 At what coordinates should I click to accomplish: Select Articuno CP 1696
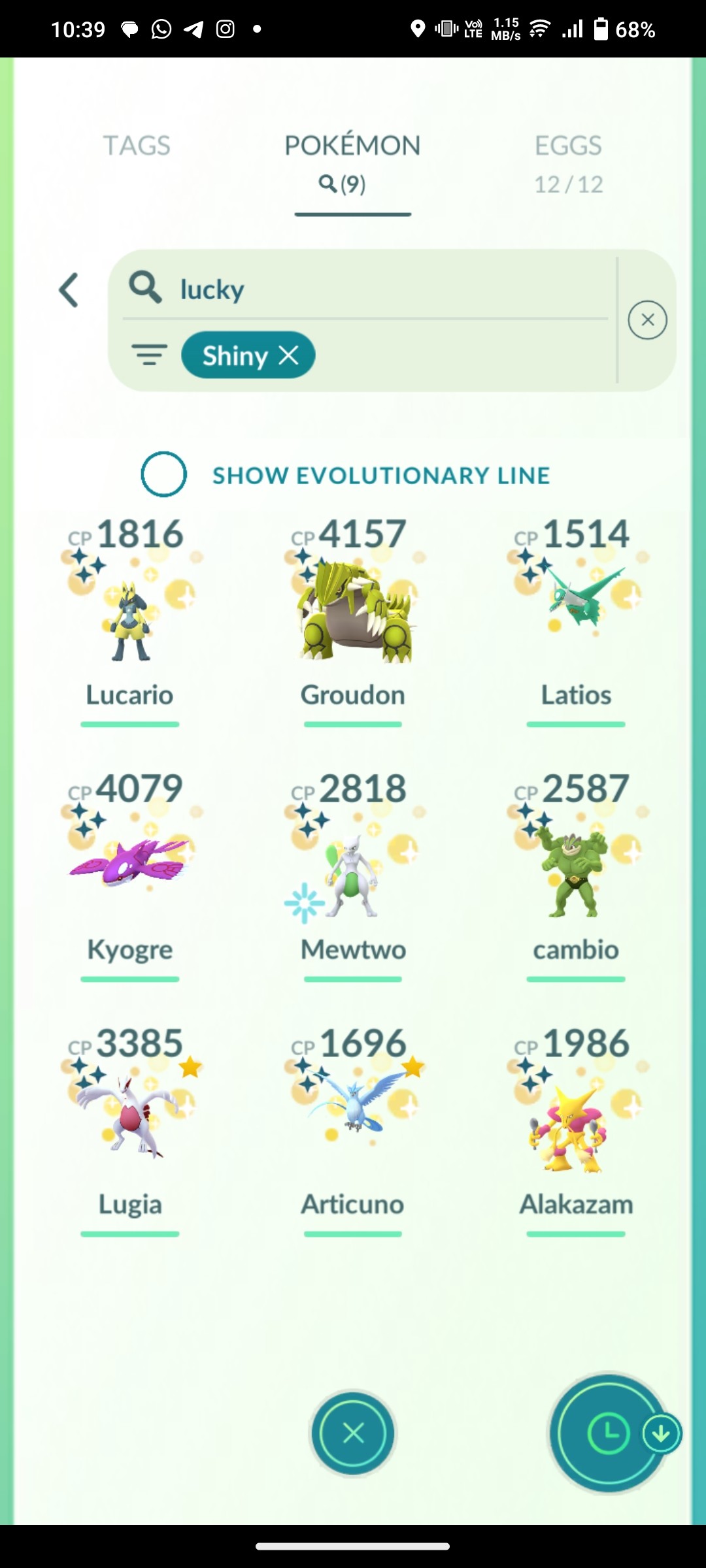[353, 1130]
